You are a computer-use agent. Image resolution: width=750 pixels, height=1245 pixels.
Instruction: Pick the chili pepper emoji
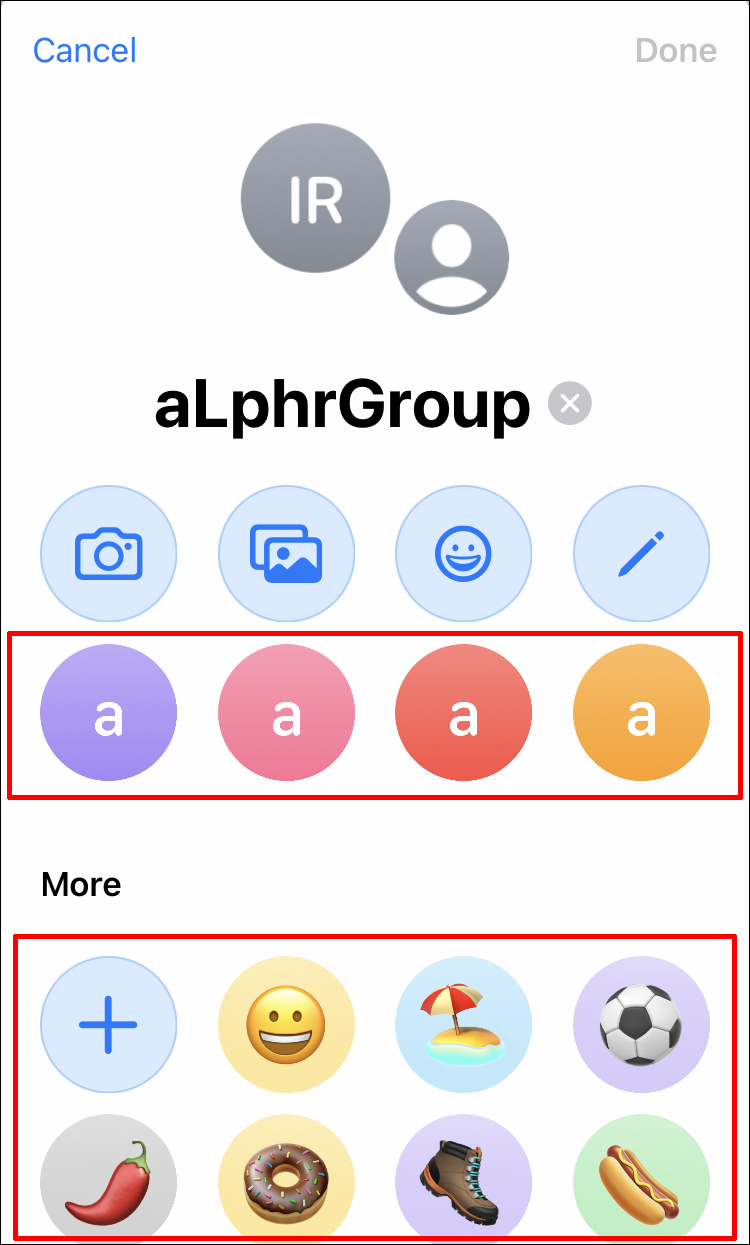(109, 1180)
